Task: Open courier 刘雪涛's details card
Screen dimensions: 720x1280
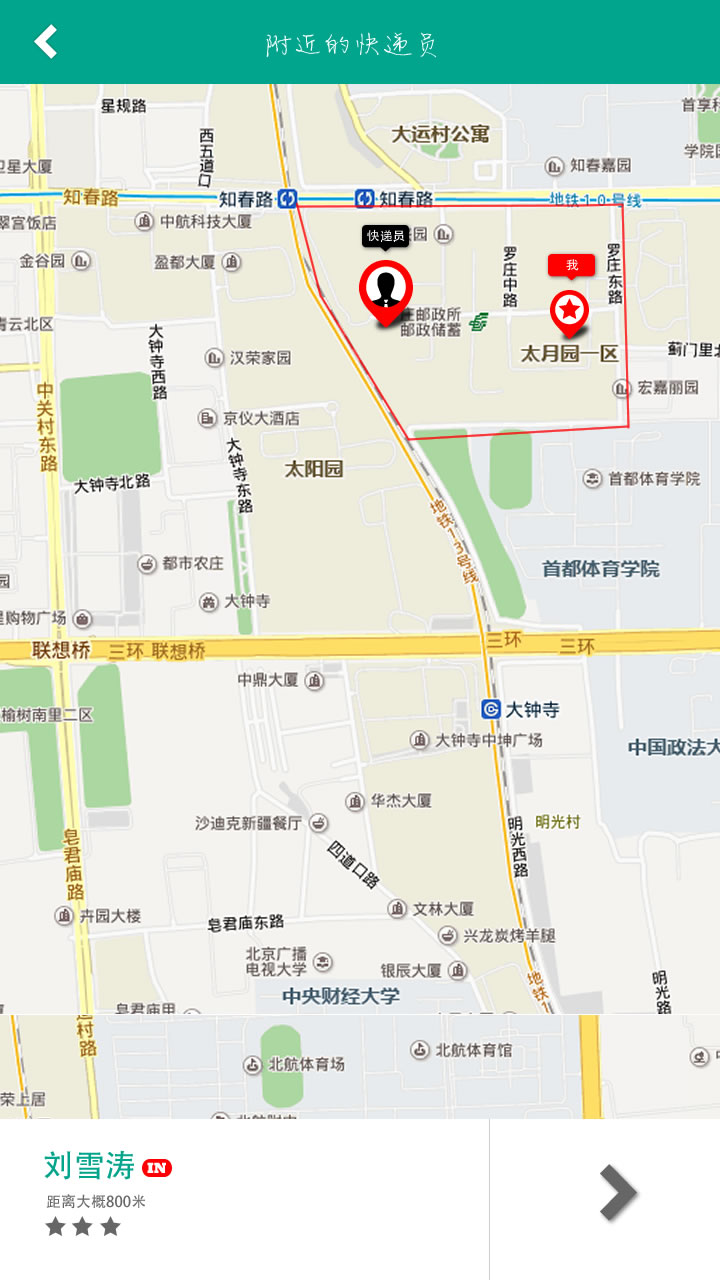Action: (x=244, y=1197)
